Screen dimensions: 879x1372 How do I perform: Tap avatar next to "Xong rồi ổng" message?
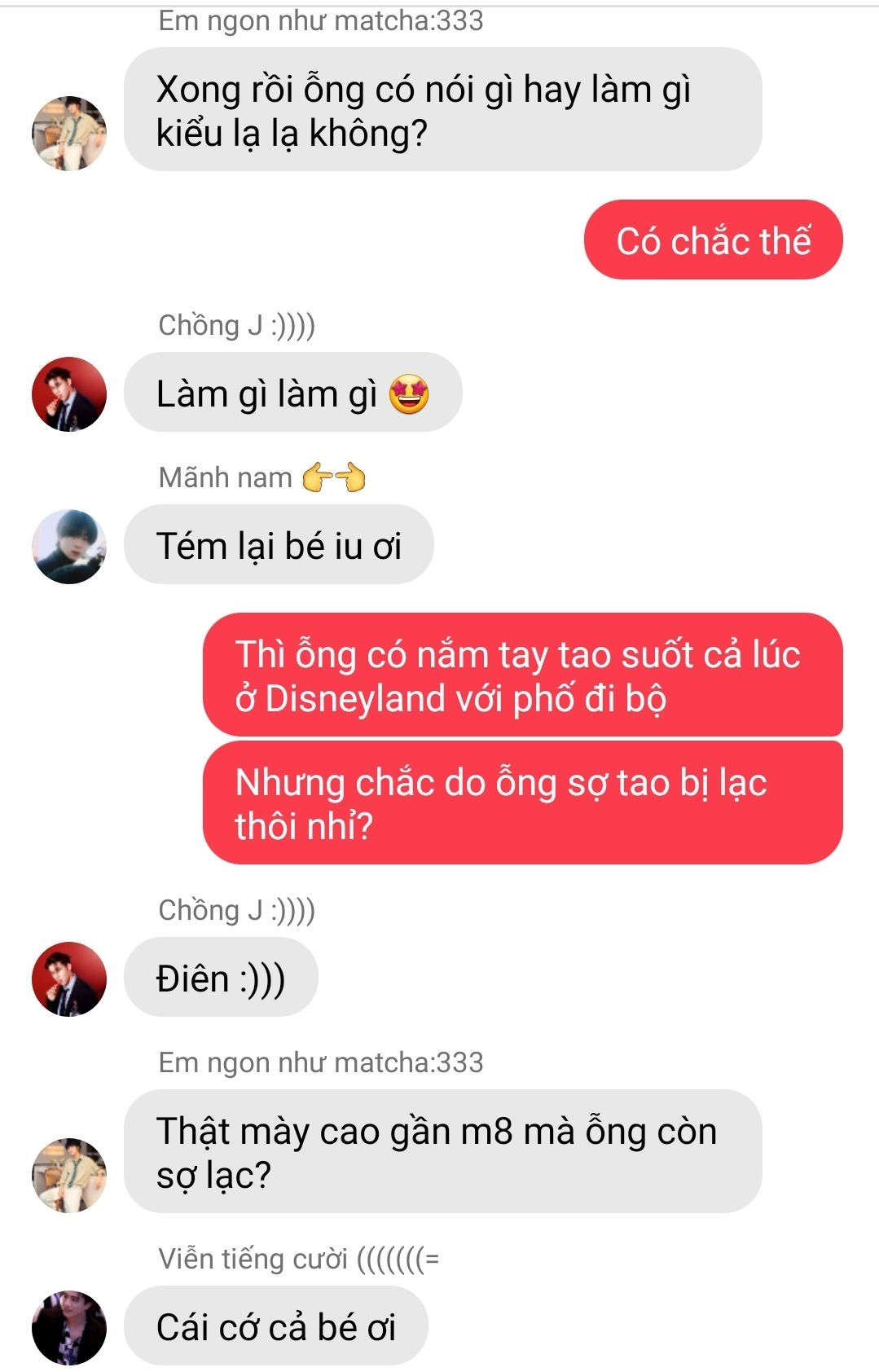(x=69, y=133)
